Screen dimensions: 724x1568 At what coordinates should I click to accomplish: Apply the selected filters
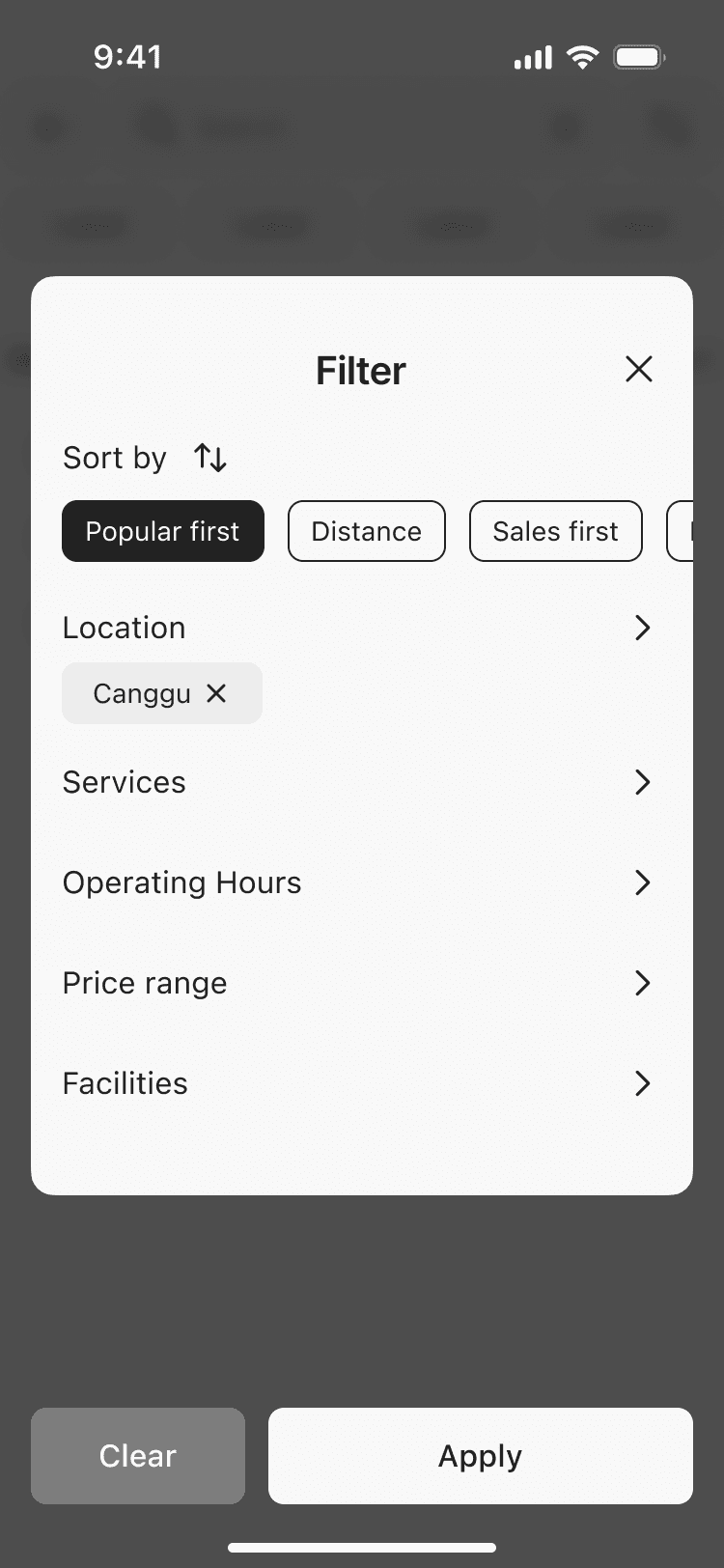coord(481,1456)
